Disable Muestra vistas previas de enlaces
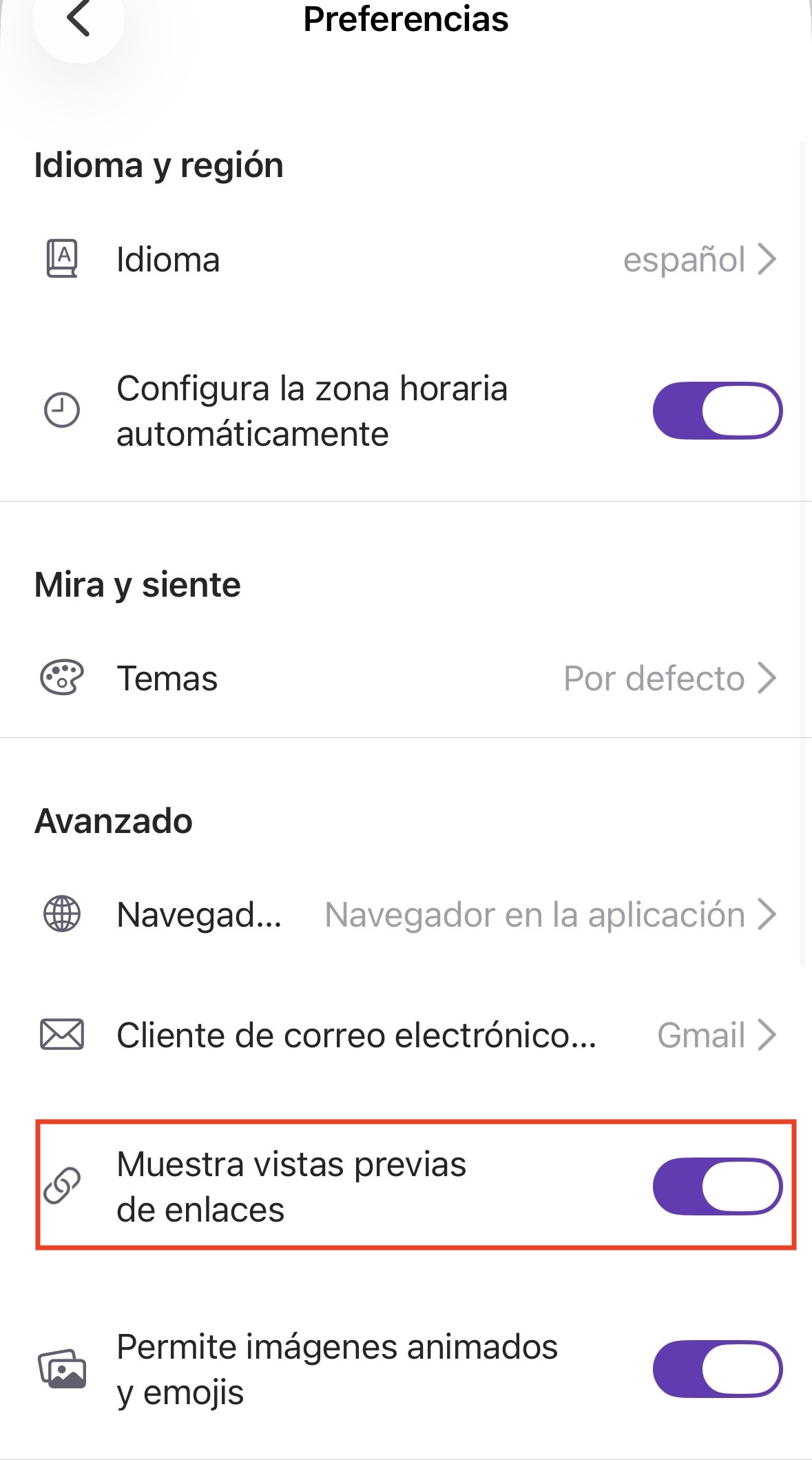This screenshot has width=812, height=1460. pyautogui.click(x=717, y=1186)
